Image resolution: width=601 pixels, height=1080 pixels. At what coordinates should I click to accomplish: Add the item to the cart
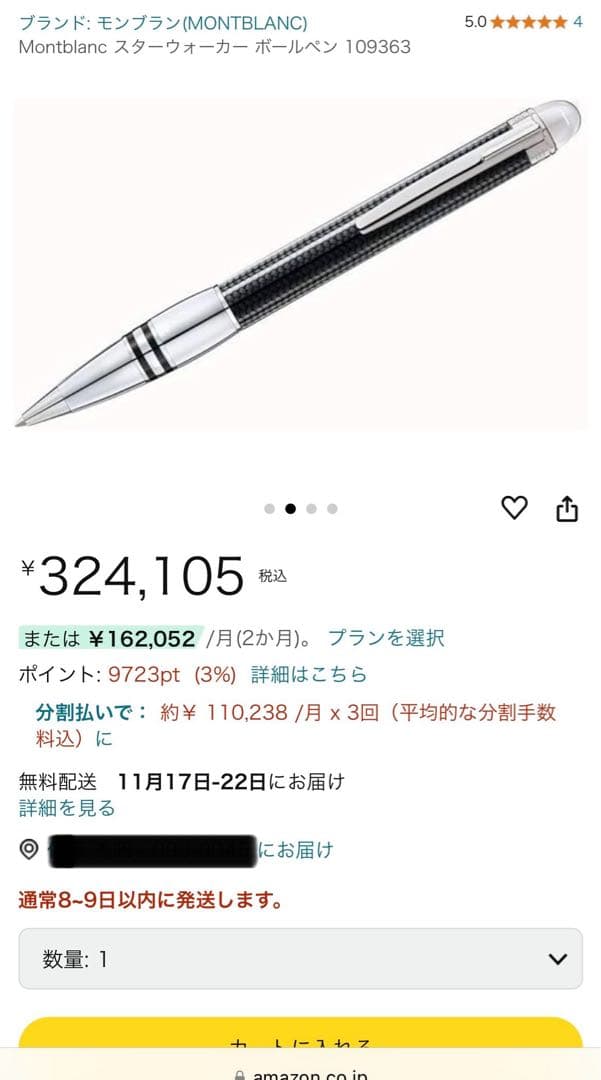(x=300, y=1040)
